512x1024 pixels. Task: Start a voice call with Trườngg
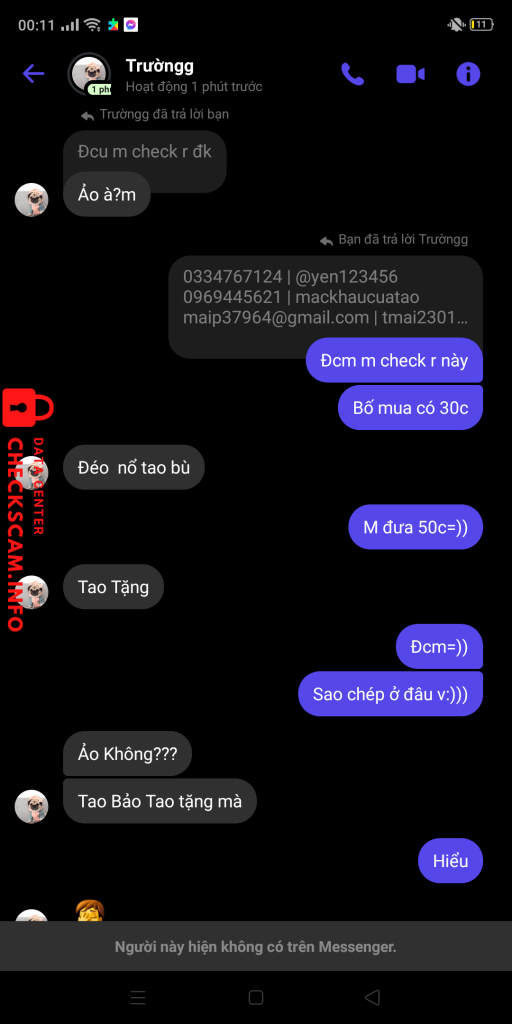point(353,74)
